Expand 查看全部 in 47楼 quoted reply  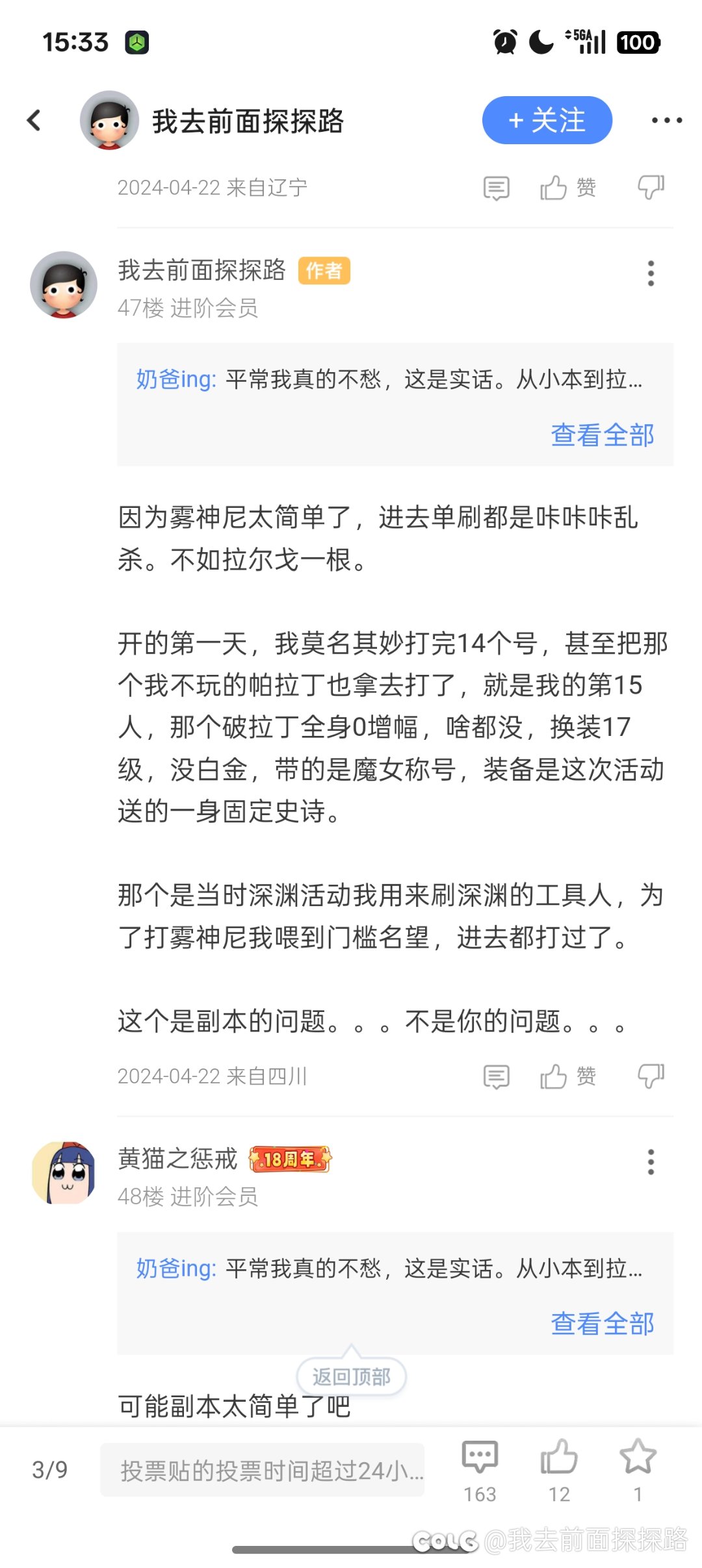[602, 435]
